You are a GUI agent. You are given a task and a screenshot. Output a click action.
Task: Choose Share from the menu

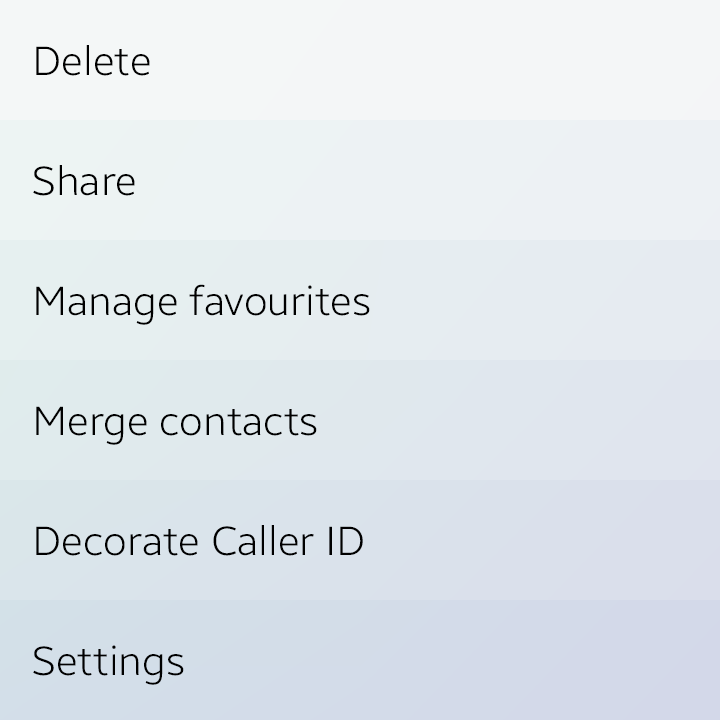point(84,181)
